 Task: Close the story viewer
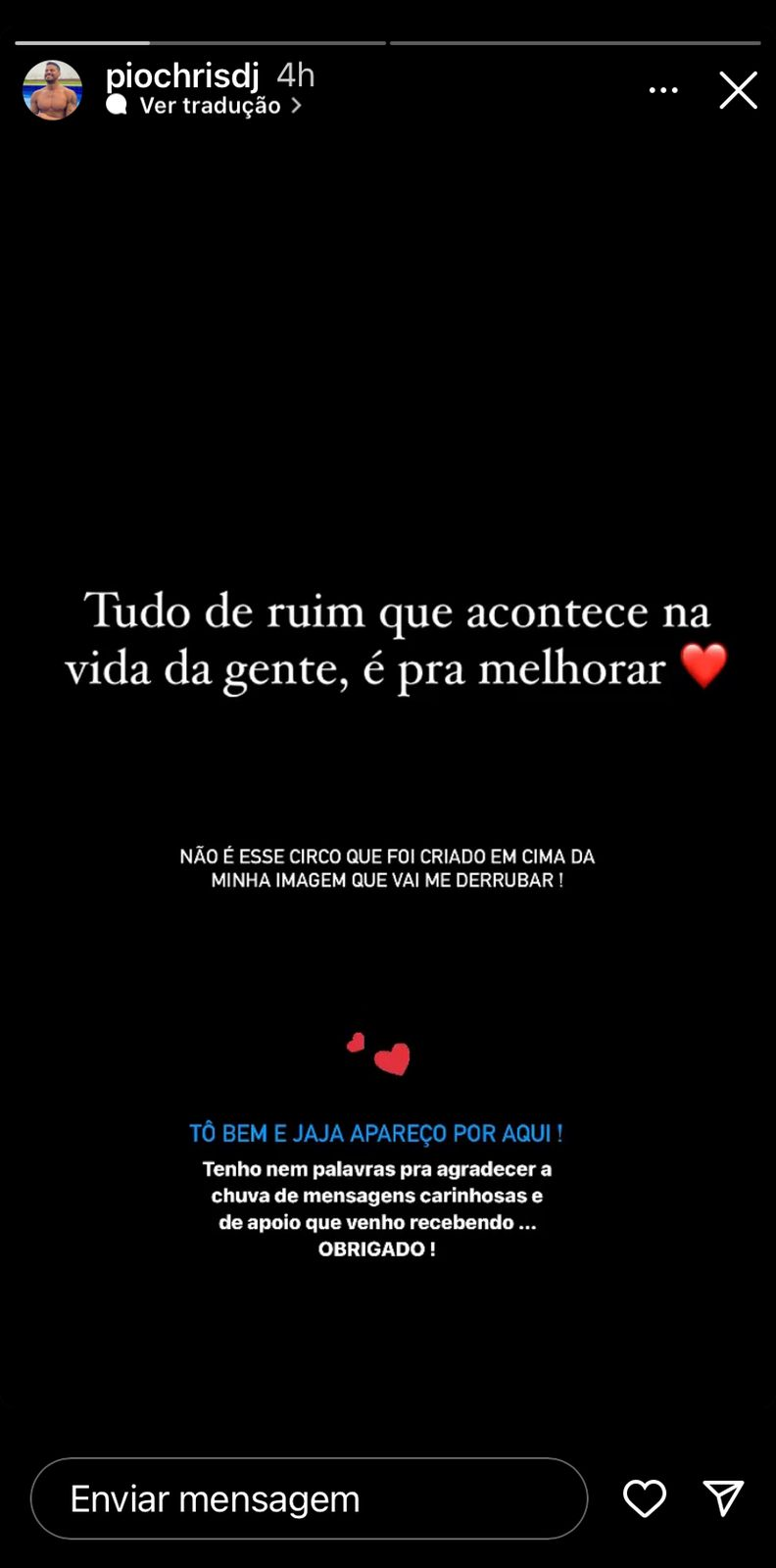[738, 90]
